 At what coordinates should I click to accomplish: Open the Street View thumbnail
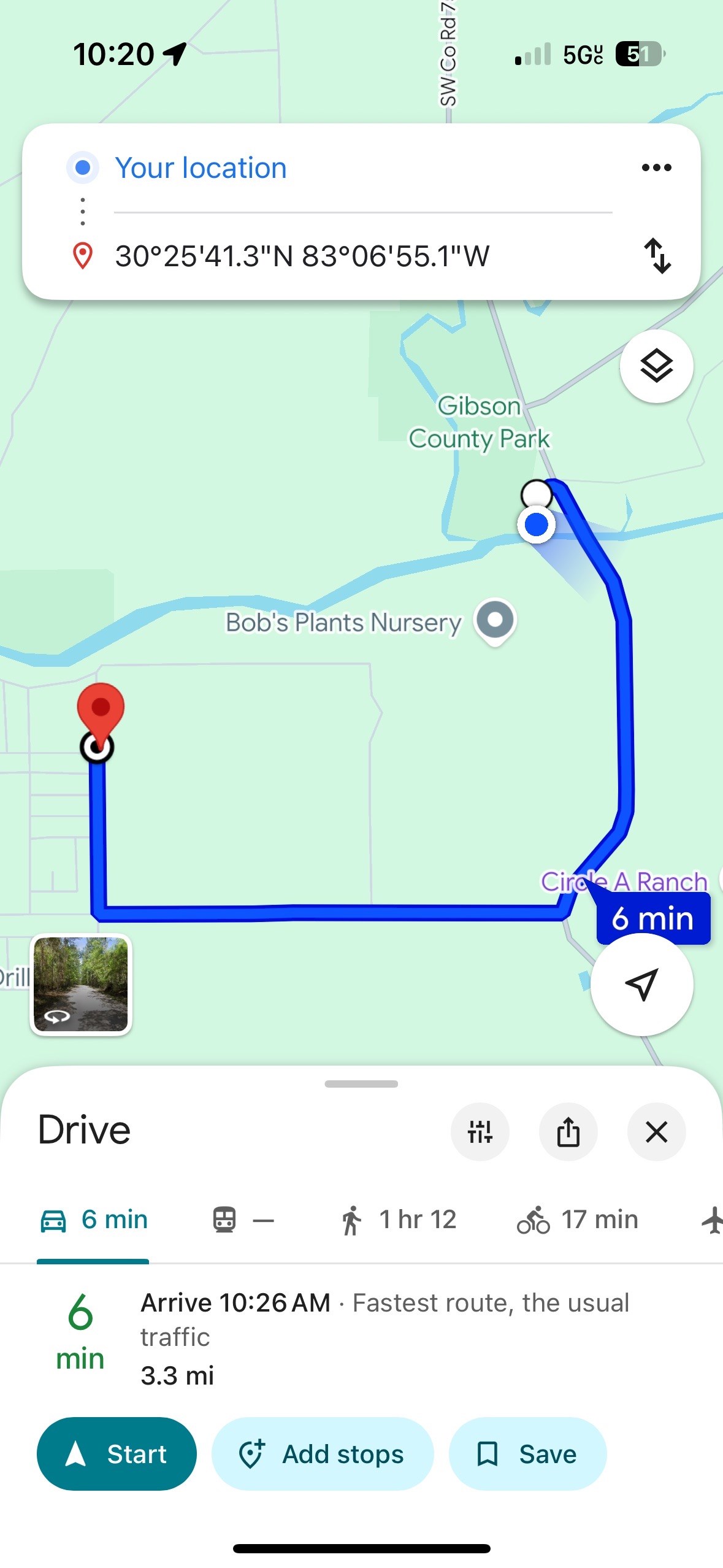(81, 984)
